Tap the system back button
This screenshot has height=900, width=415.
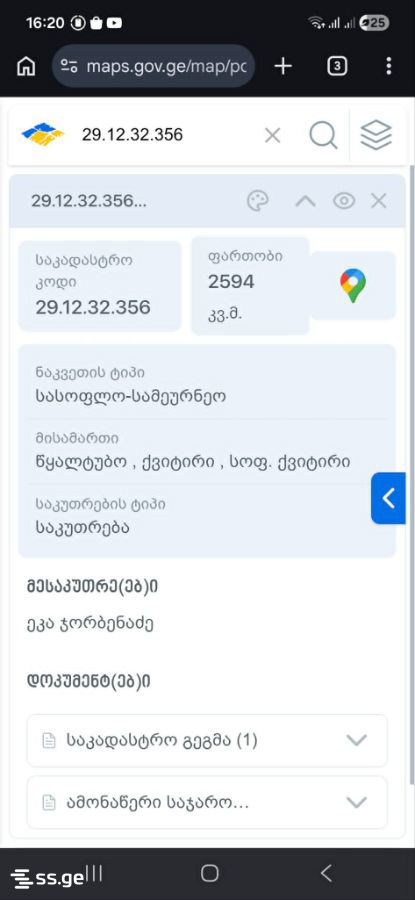326,874
